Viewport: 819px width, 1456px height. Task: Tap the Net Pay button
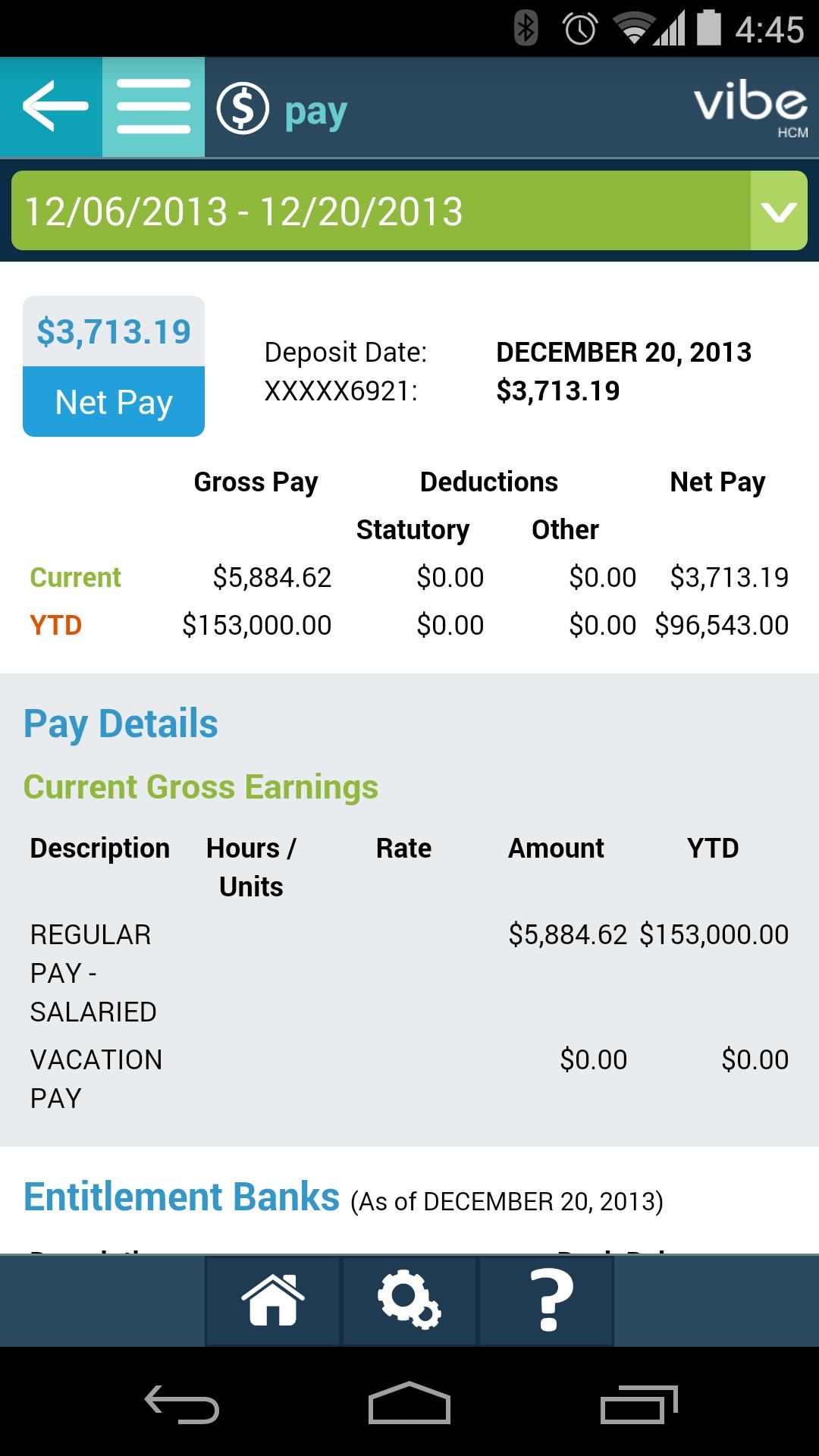114,401
